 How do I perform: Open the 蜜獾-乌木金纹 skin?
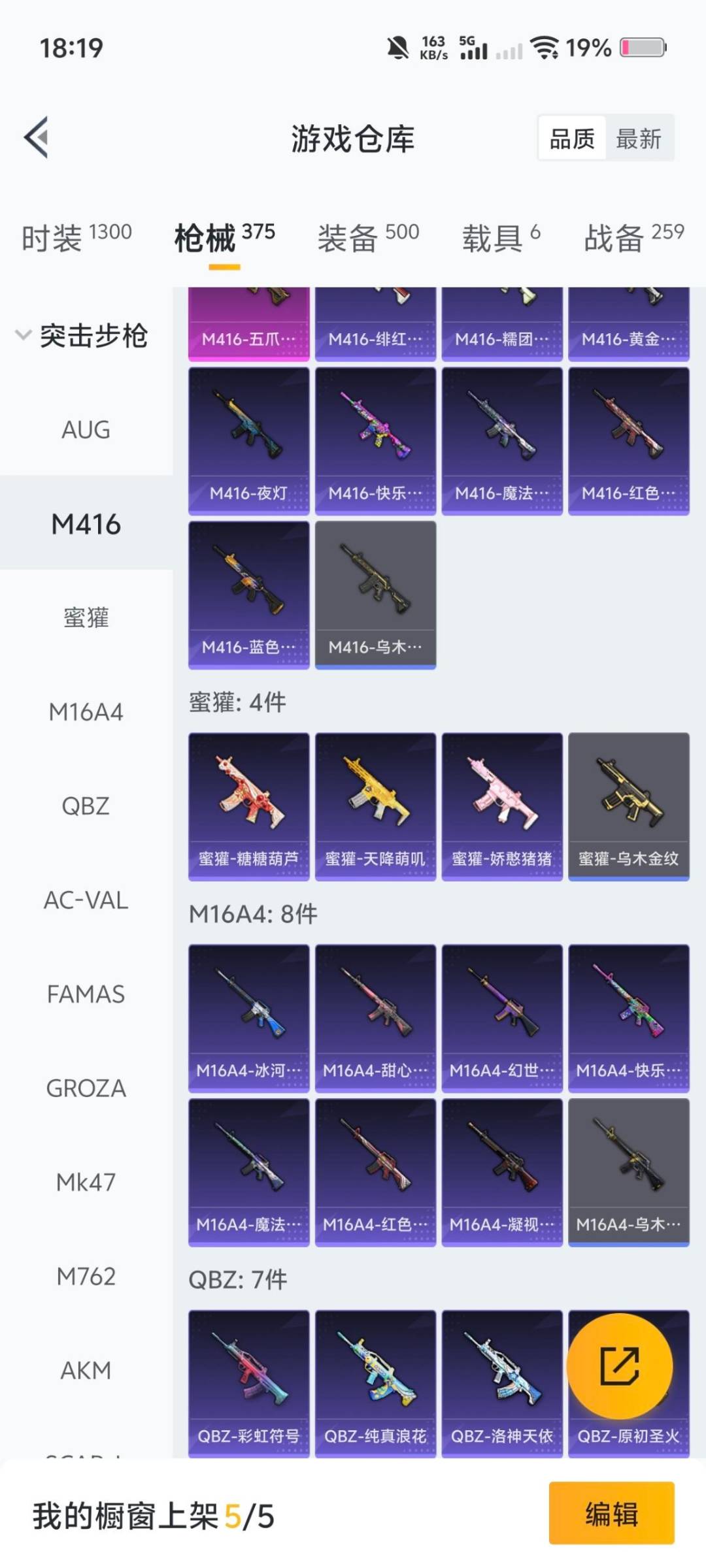click(628, 806)
